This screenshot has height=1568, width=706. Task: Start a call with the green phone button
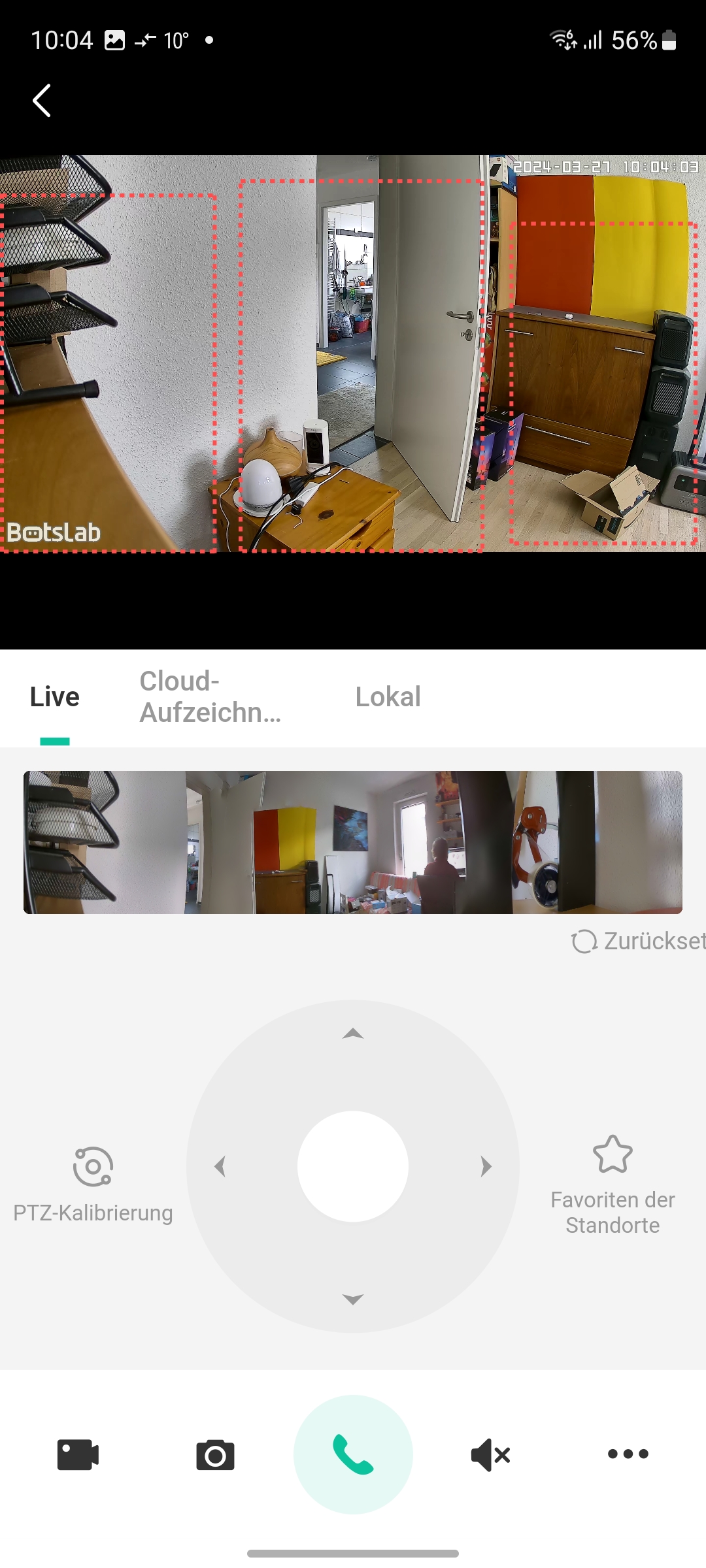353,1454
